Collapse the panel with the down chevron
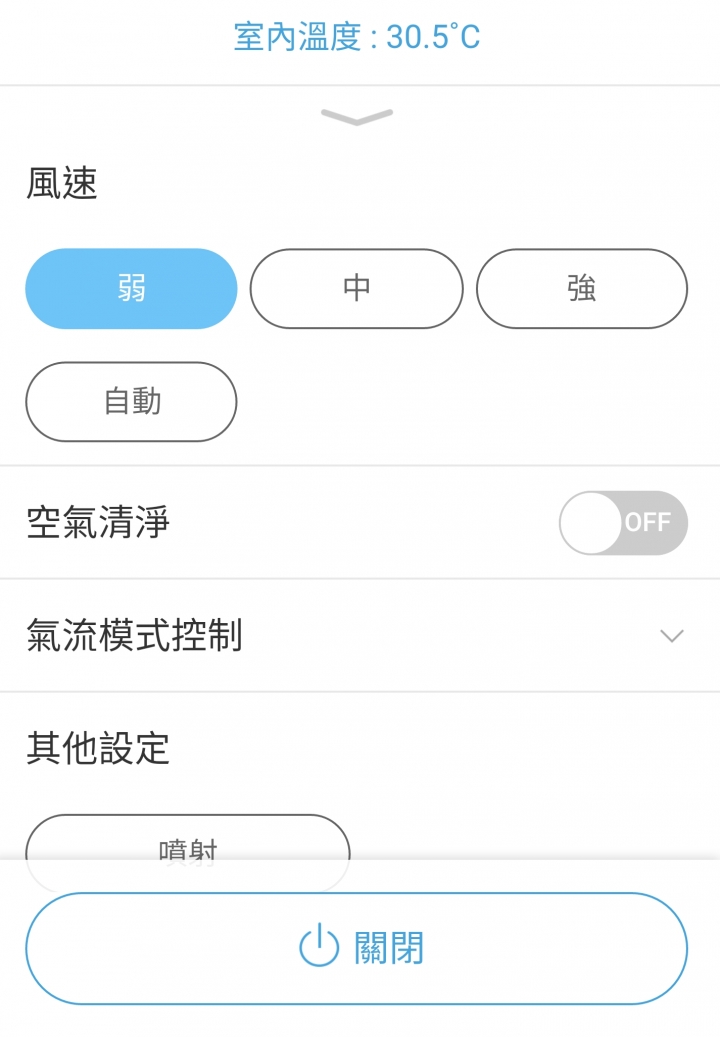Viewport: 720px width, 1037px height. [x=357, y=118]
